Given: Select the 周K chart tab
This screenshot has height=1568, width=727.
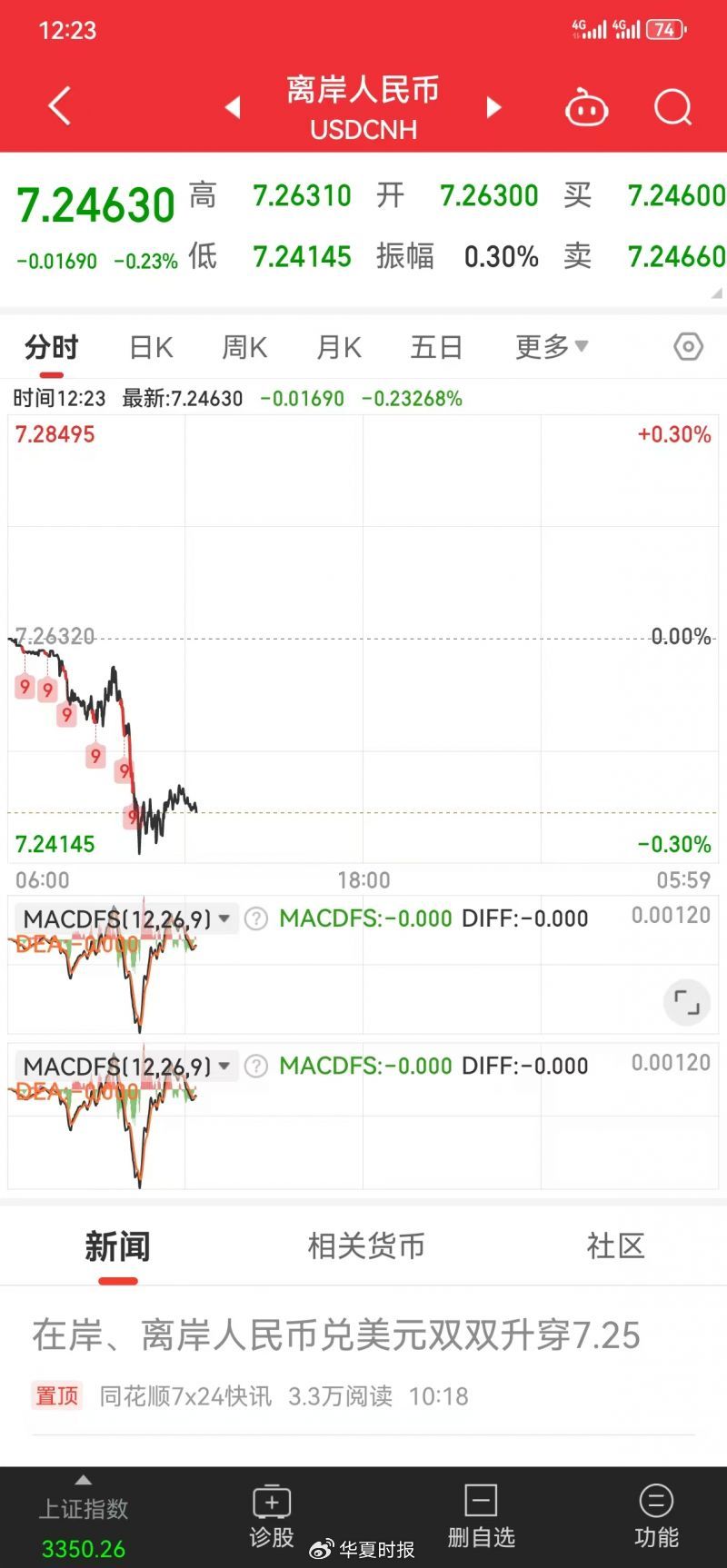Looking at the screenshot, I should tap(244, 347).
